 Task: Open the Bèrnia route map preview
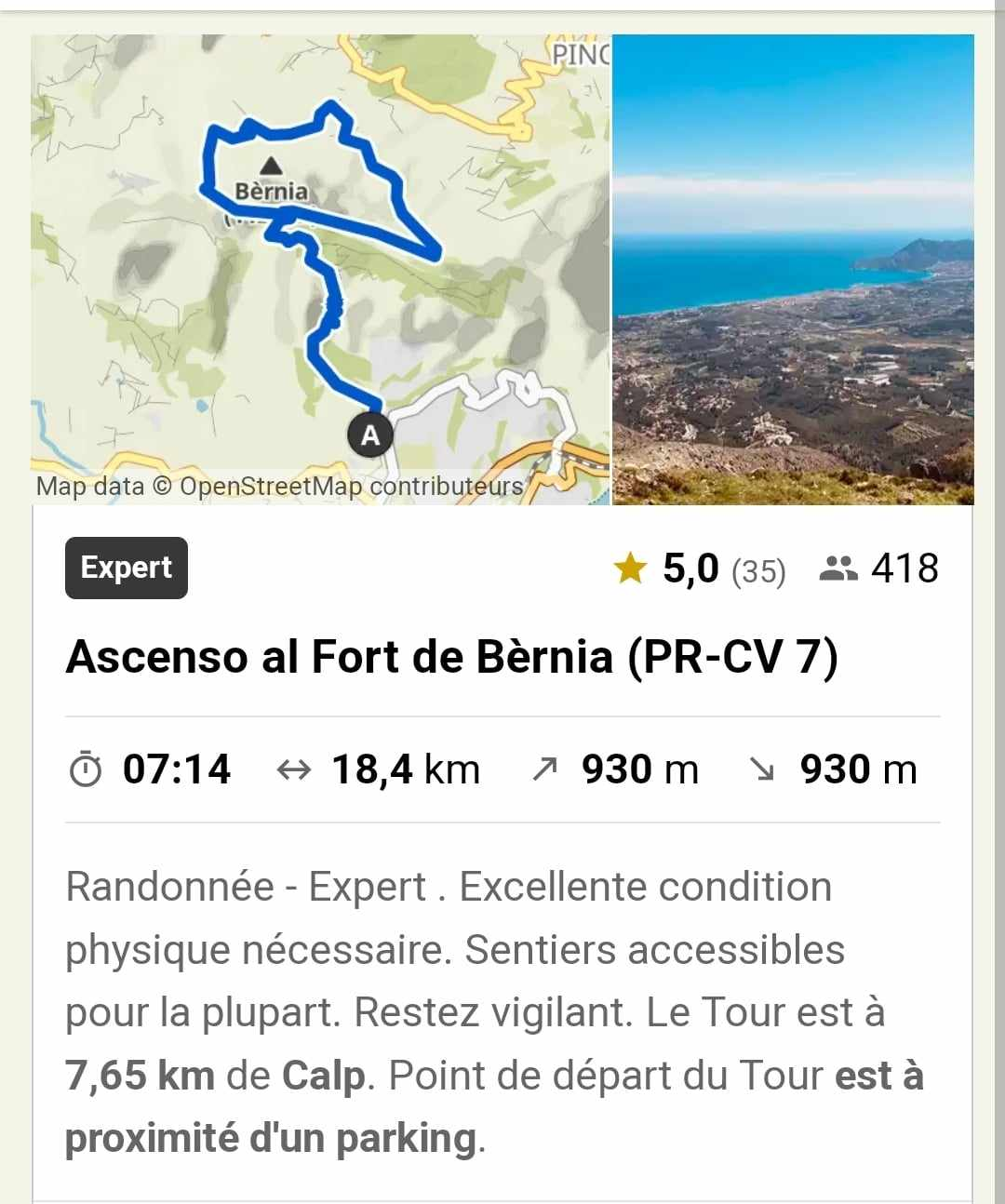point(320,270)
